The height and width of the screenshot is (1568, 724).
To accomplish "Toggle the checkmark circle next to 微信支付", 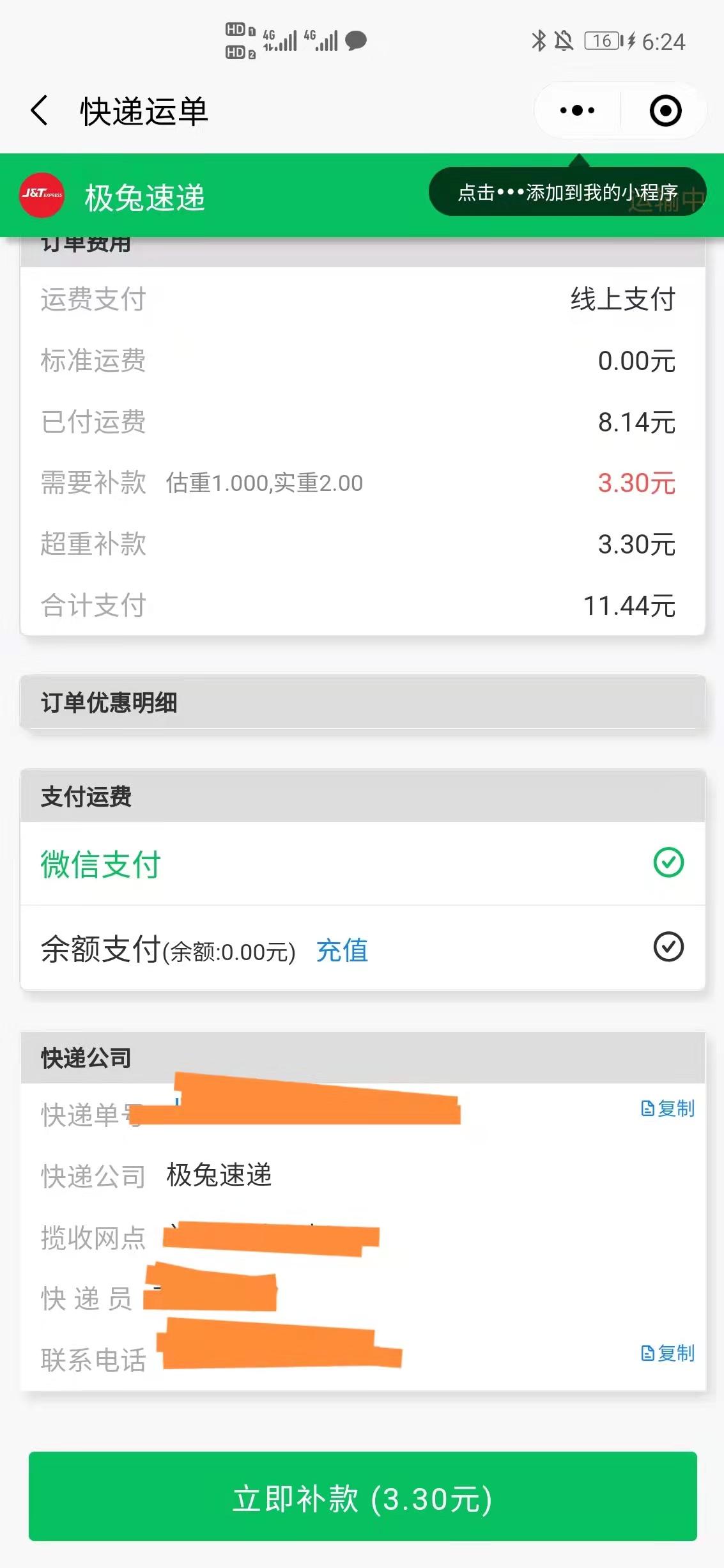I will (x=668, y=864).
